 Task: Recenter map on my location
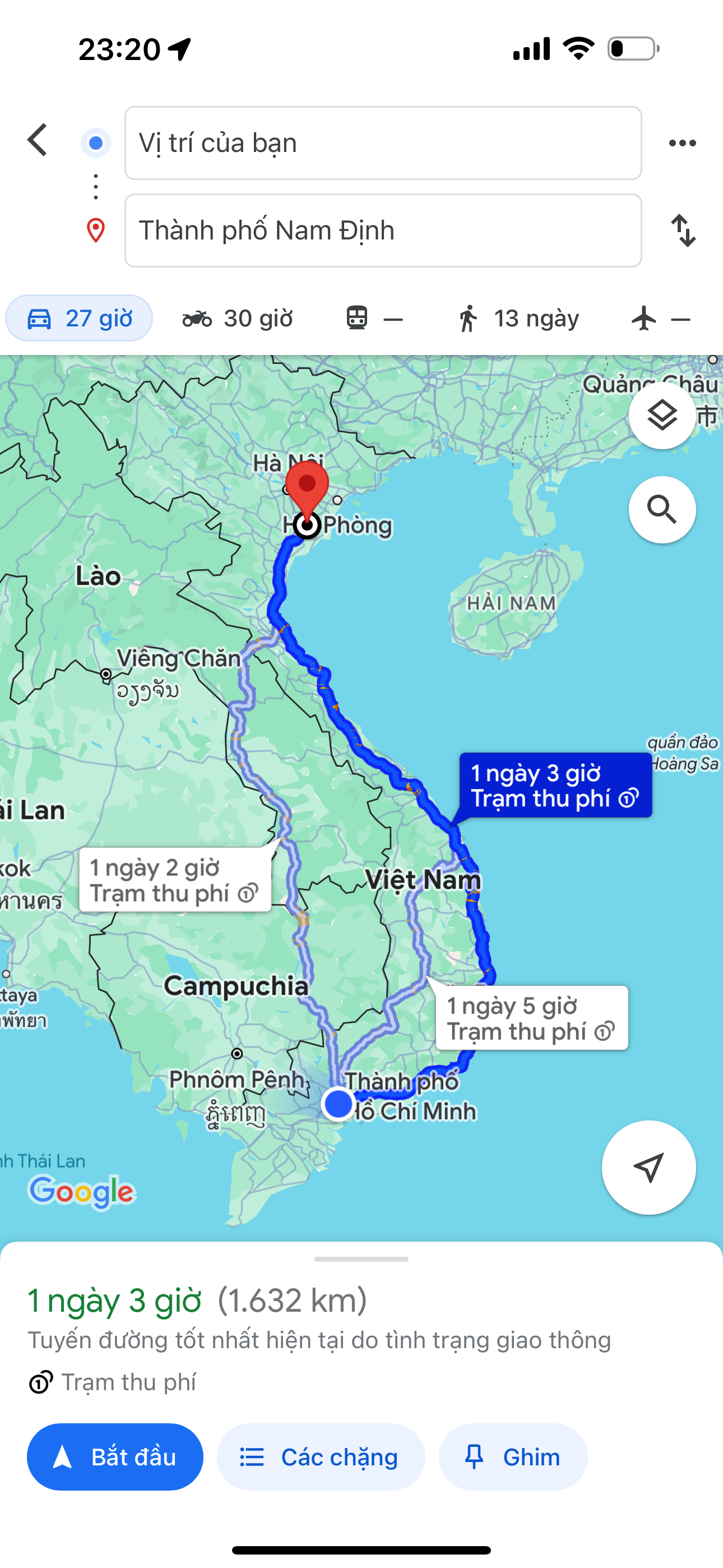pyautogui.click(x=648, y=1167)
